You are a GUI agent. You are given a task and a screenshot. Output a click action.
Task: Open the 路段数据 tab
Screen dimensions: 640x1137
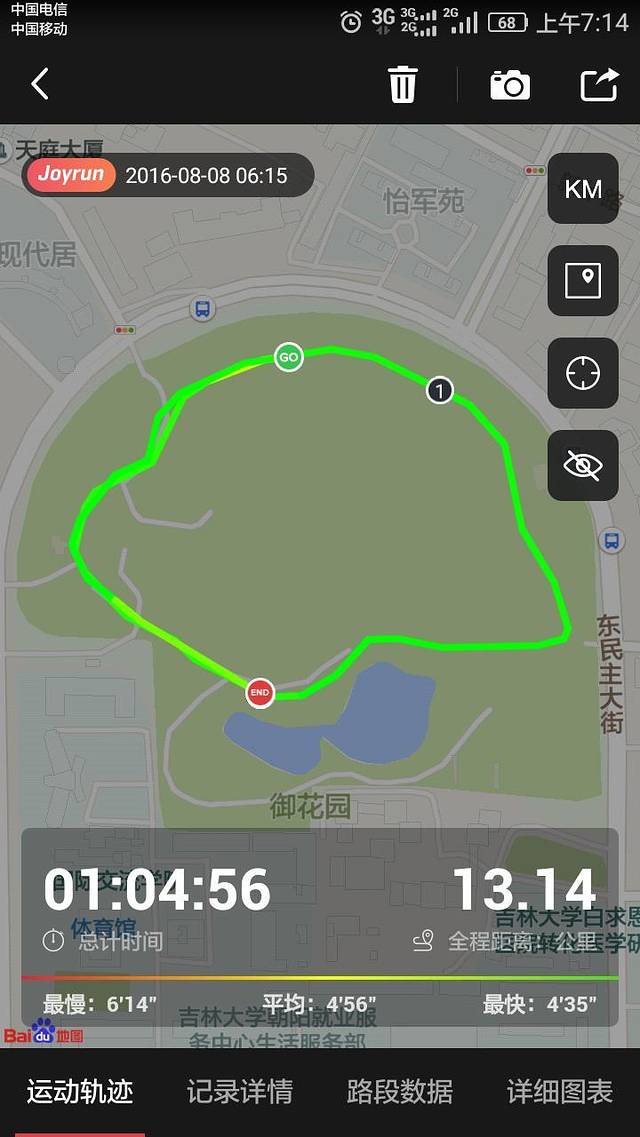click(x=400, y=1091)
